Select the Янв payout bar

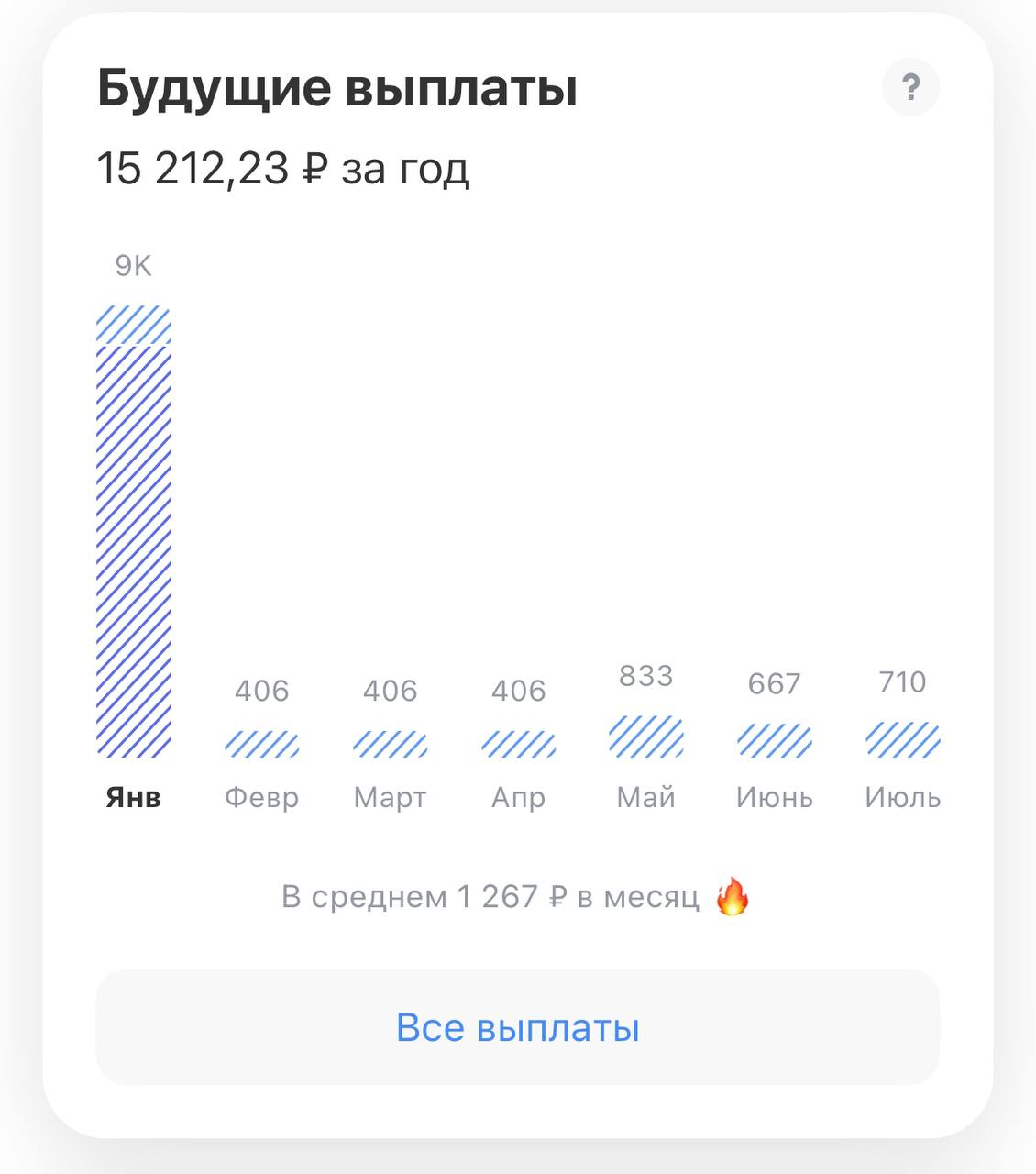(134, 532)
